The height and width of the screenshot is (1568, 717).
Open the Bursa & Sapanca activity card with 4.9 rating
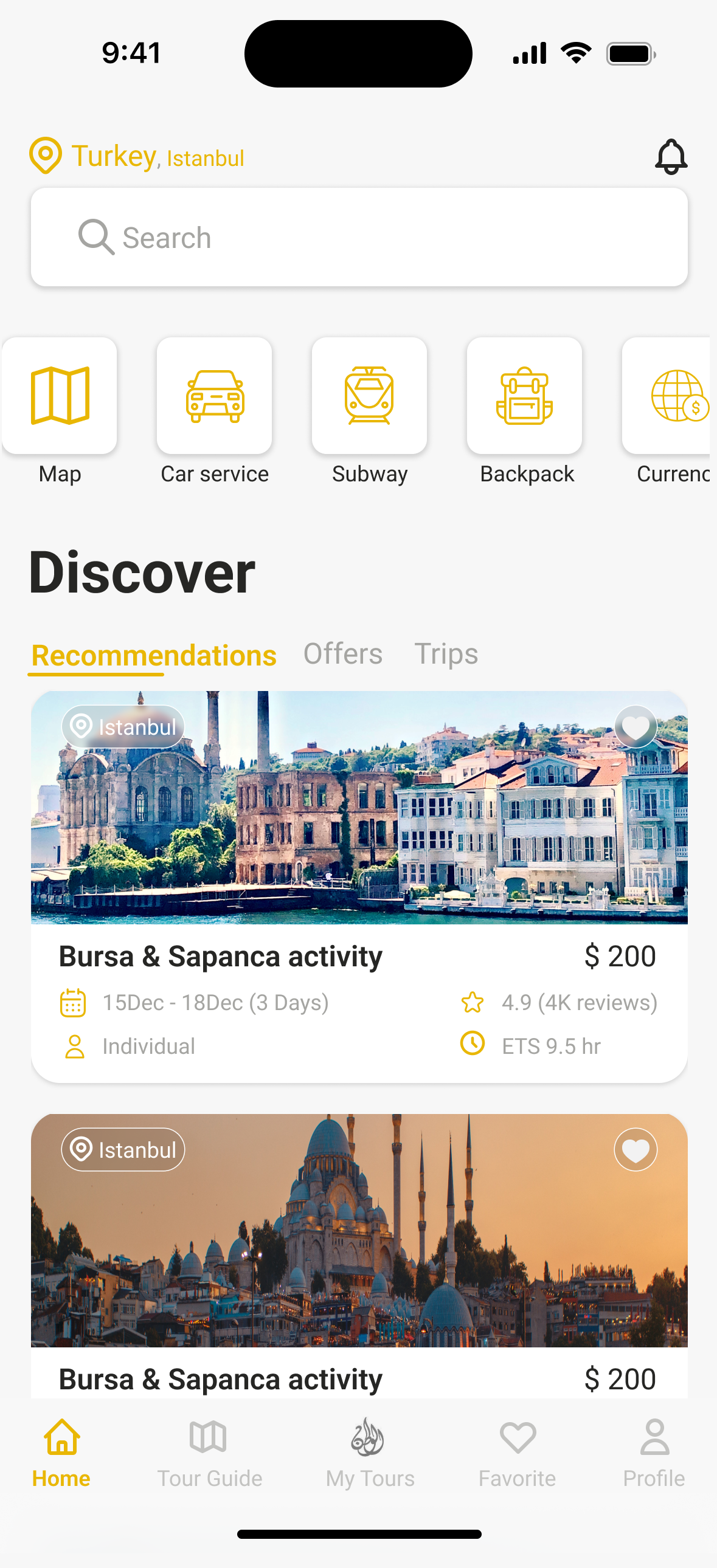point(359,887)
